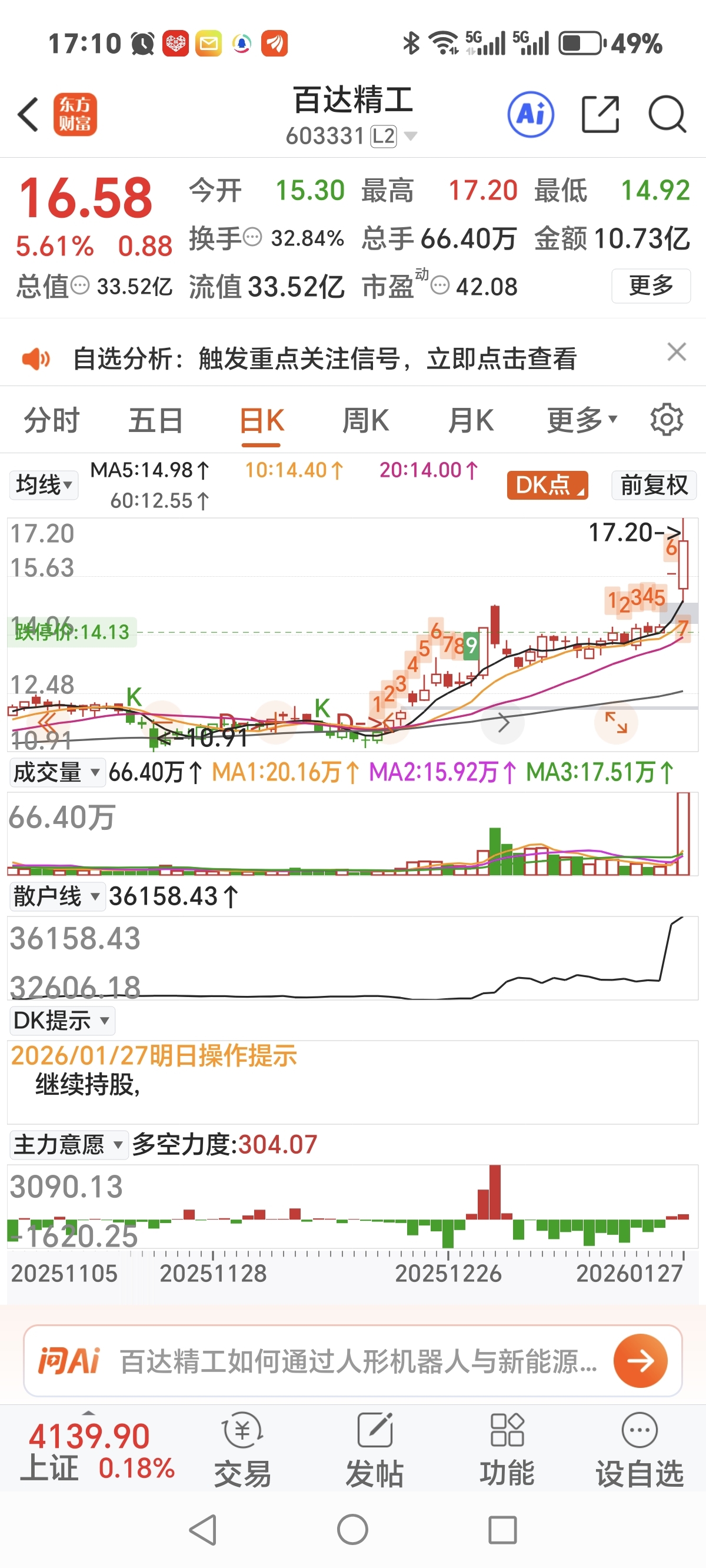706x1568 pixels.
Task: Open the 成交量 indicator dropdown
Action: click(56, 772)
